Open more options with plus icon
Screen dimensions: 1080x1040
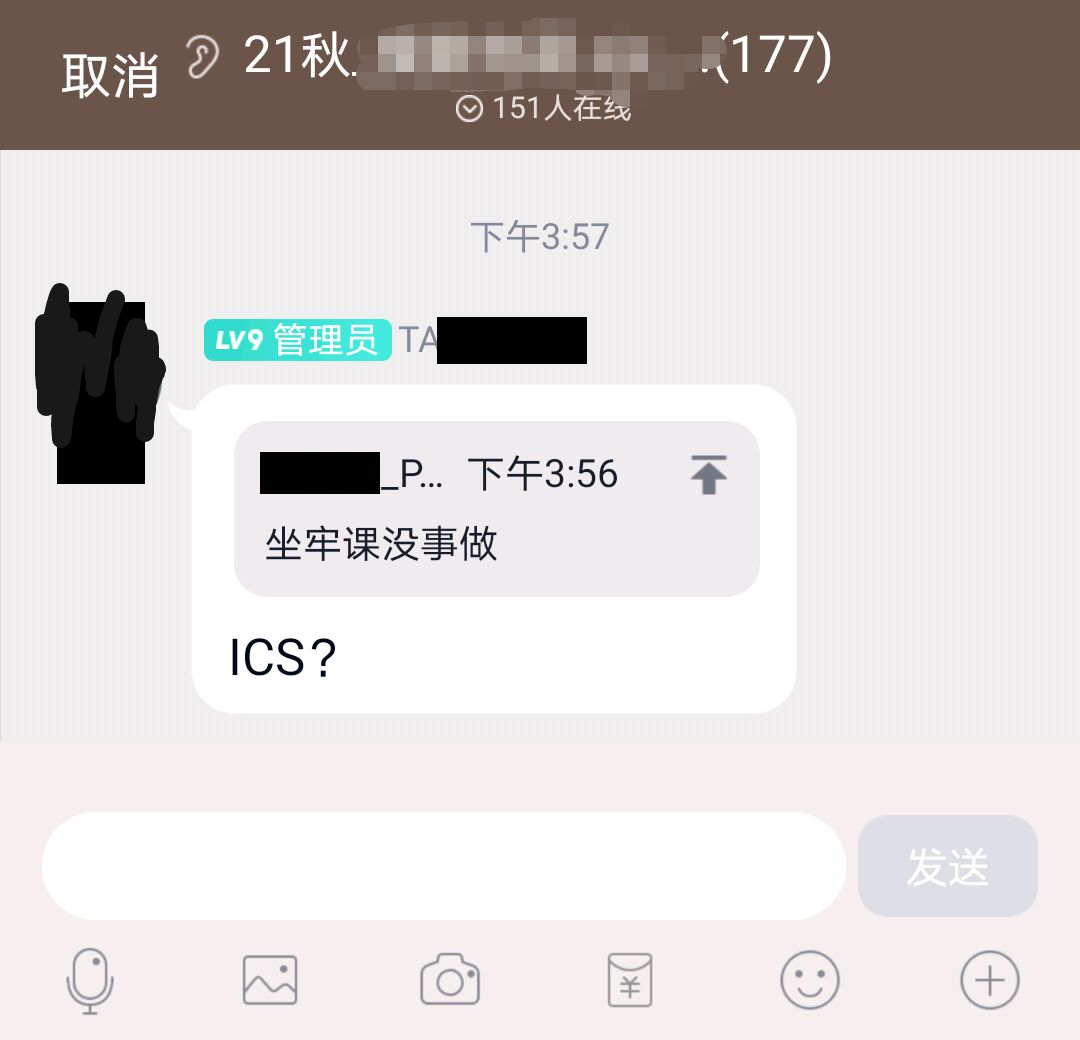coord(989,980)
